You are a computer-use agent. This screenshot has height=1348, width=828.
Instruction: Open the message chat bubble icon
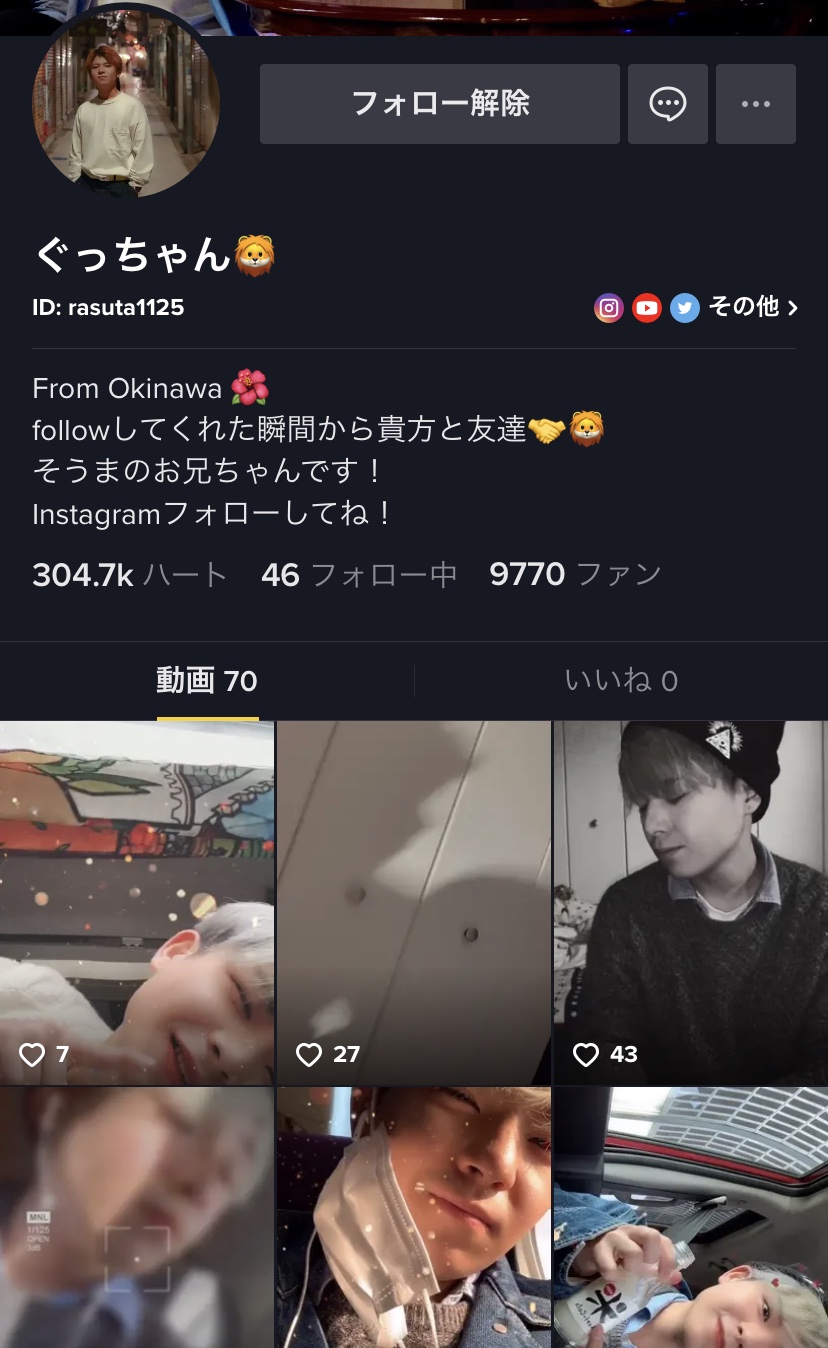tap(668, 104)
